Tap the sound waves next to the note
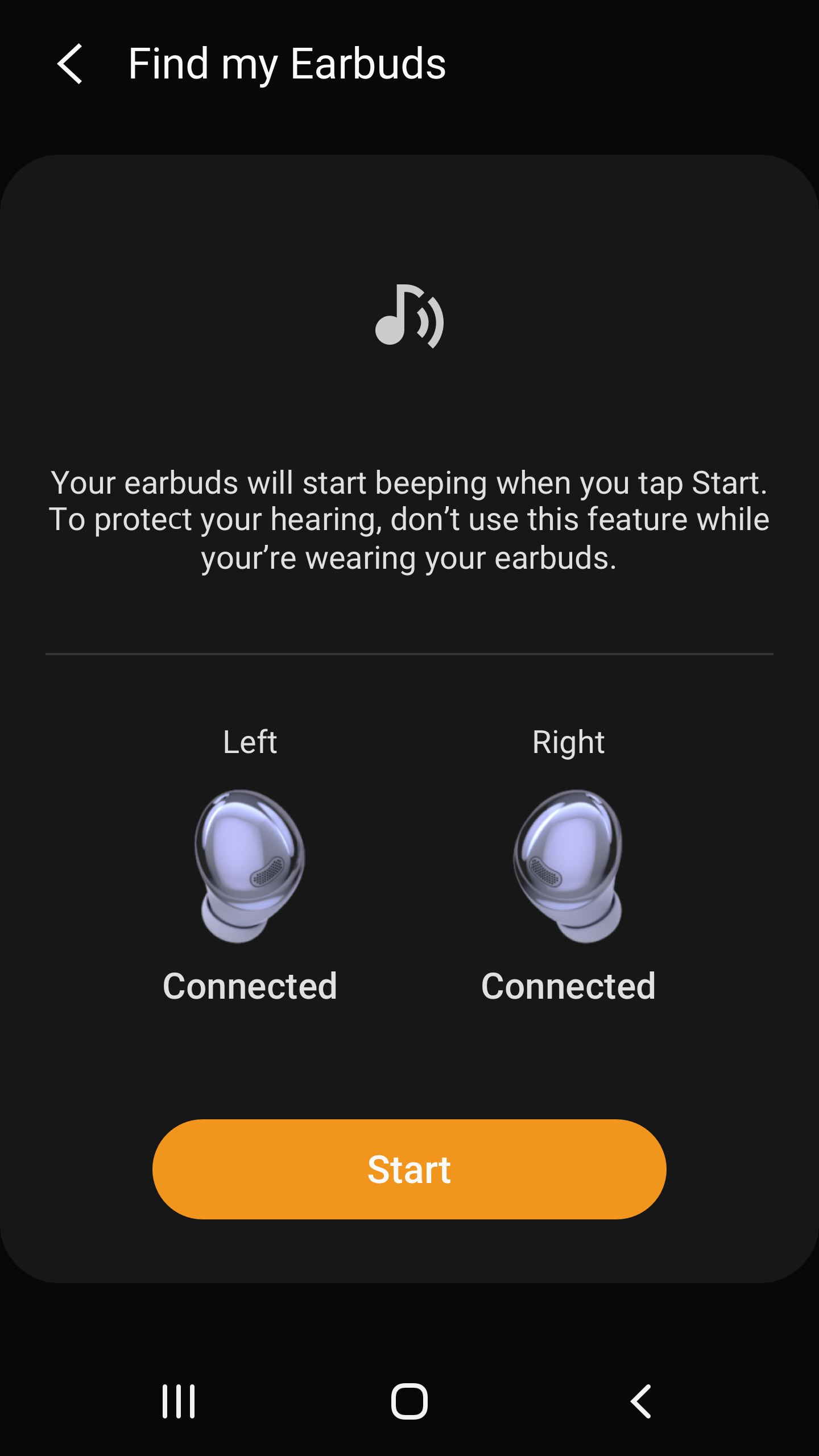The height and width of the screenshot is (1456, 819). (x=431, y=321)
